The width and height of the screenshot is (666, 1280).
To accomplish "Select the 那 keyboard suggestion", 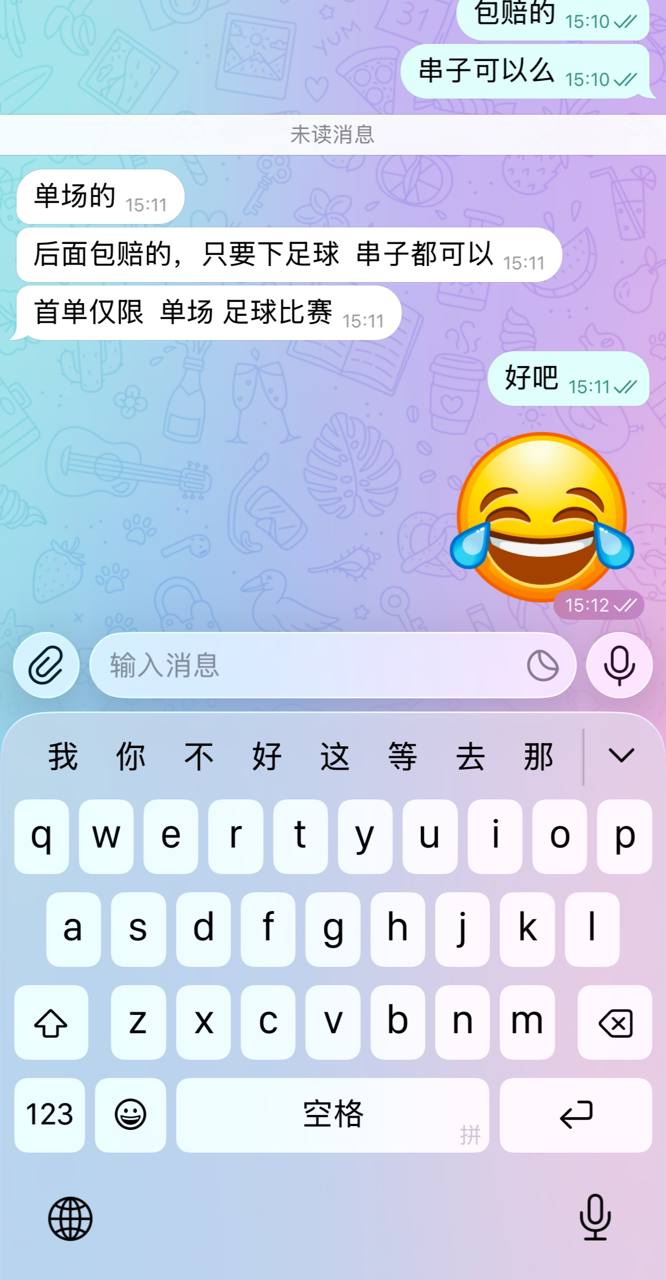I will click(539, 757).
